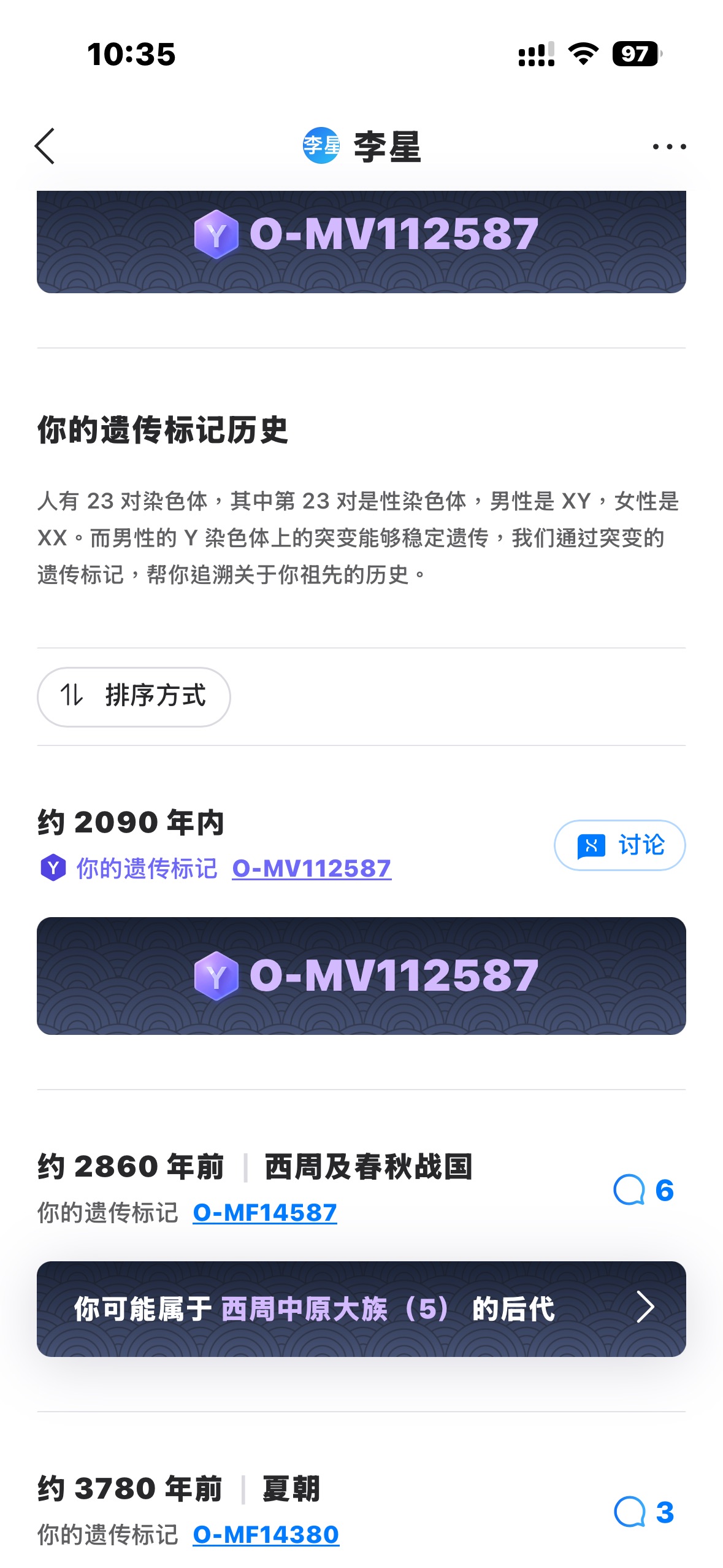Viewport: 723px width, 1568px height.
Task: View comments for 西周及春秋战国 entry
Action: point(643,1190)
